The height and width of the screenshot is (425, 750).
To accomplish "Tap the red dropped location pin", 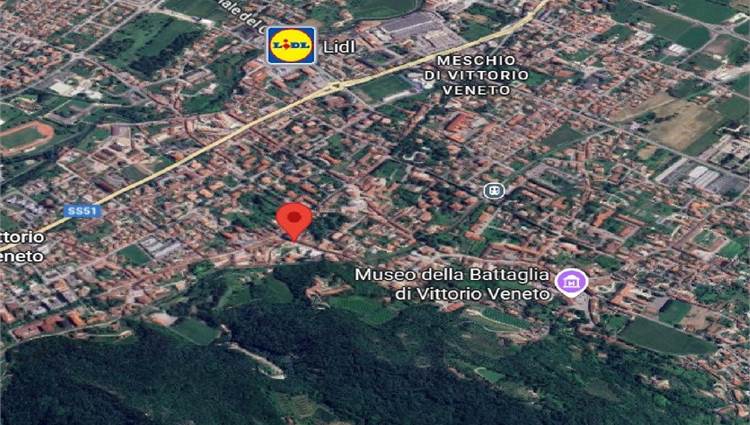I will 294,218.
